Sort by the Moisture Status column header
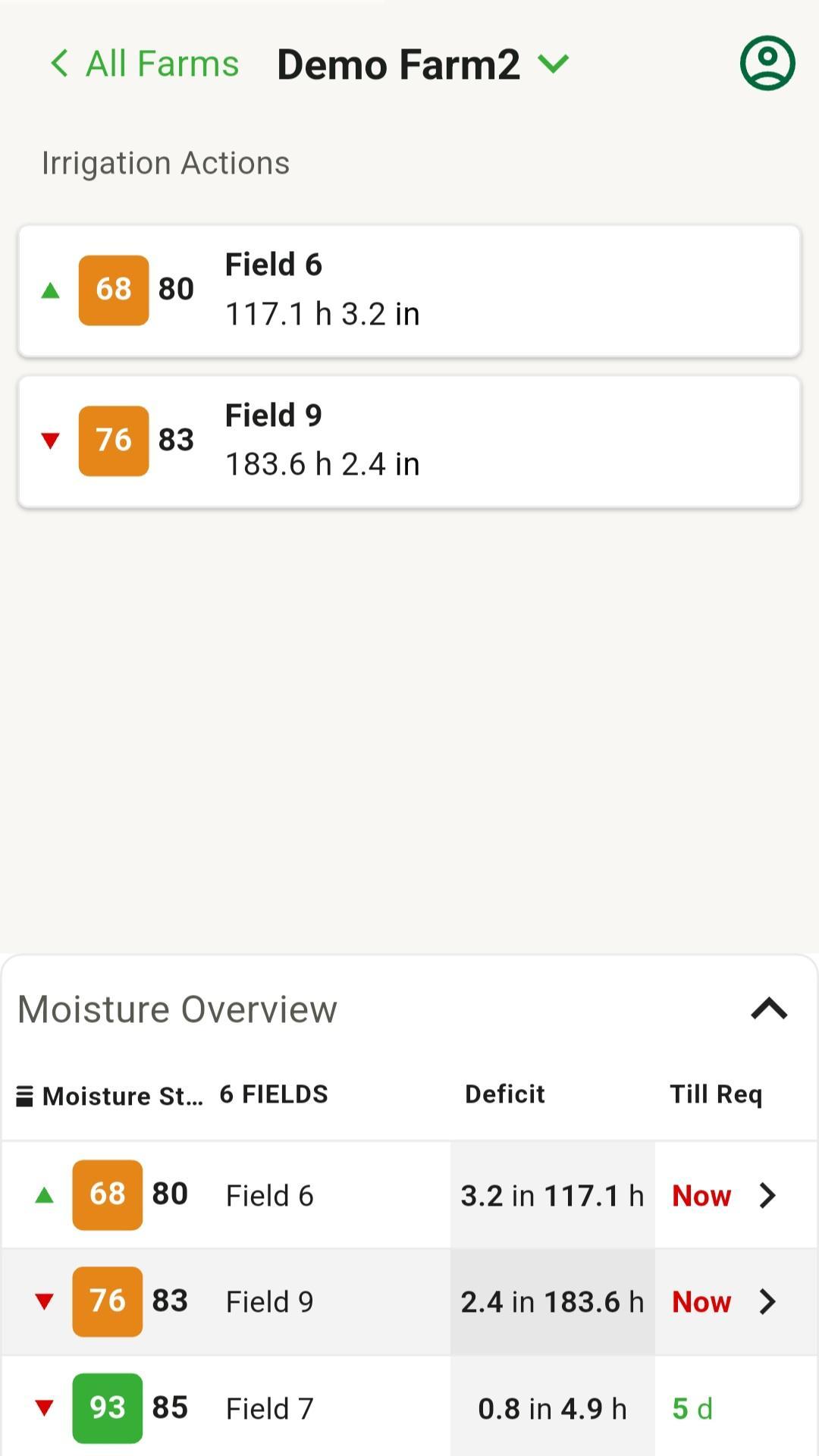The width and height of the screenshot is (819, 1456). tap(111, 1096)
